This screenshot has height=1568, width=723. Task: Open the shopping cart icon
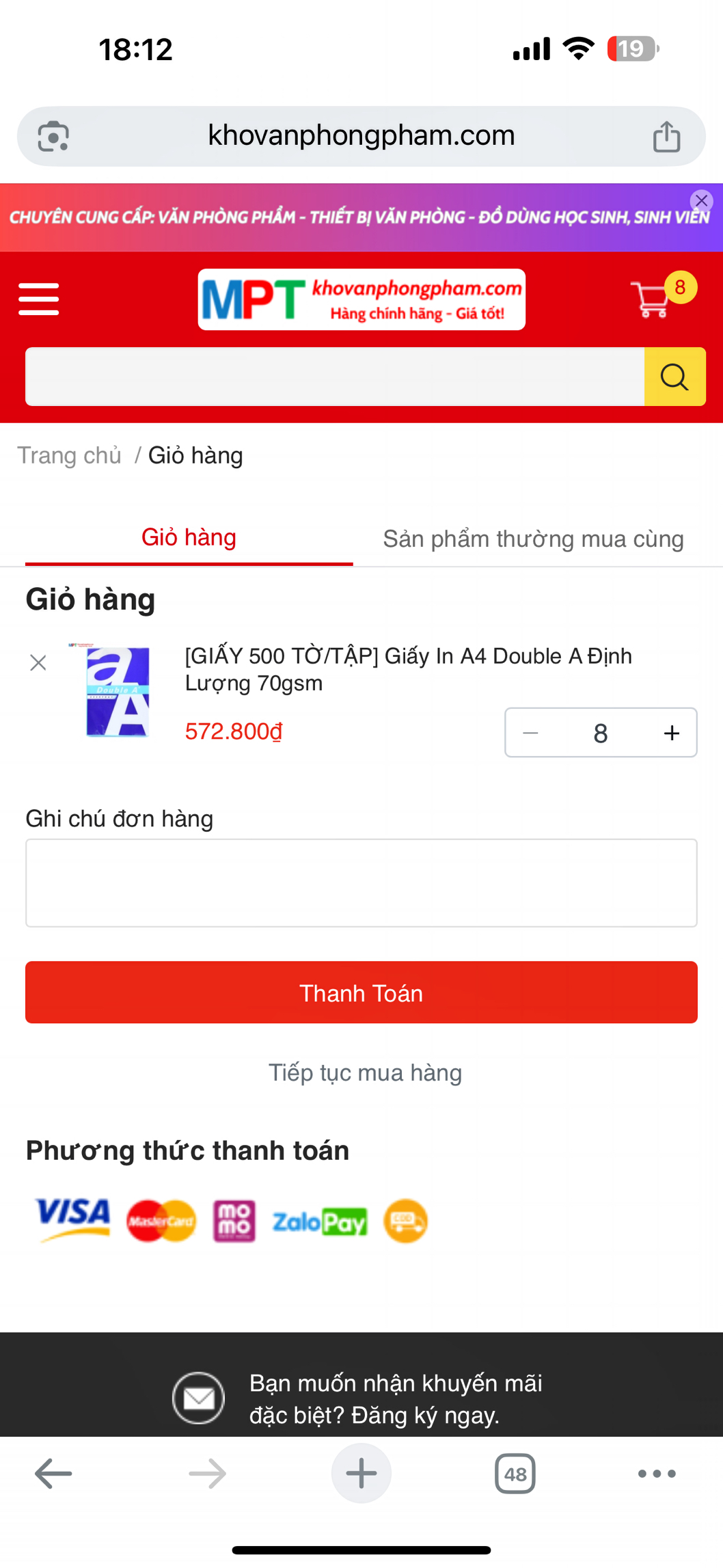653,299
